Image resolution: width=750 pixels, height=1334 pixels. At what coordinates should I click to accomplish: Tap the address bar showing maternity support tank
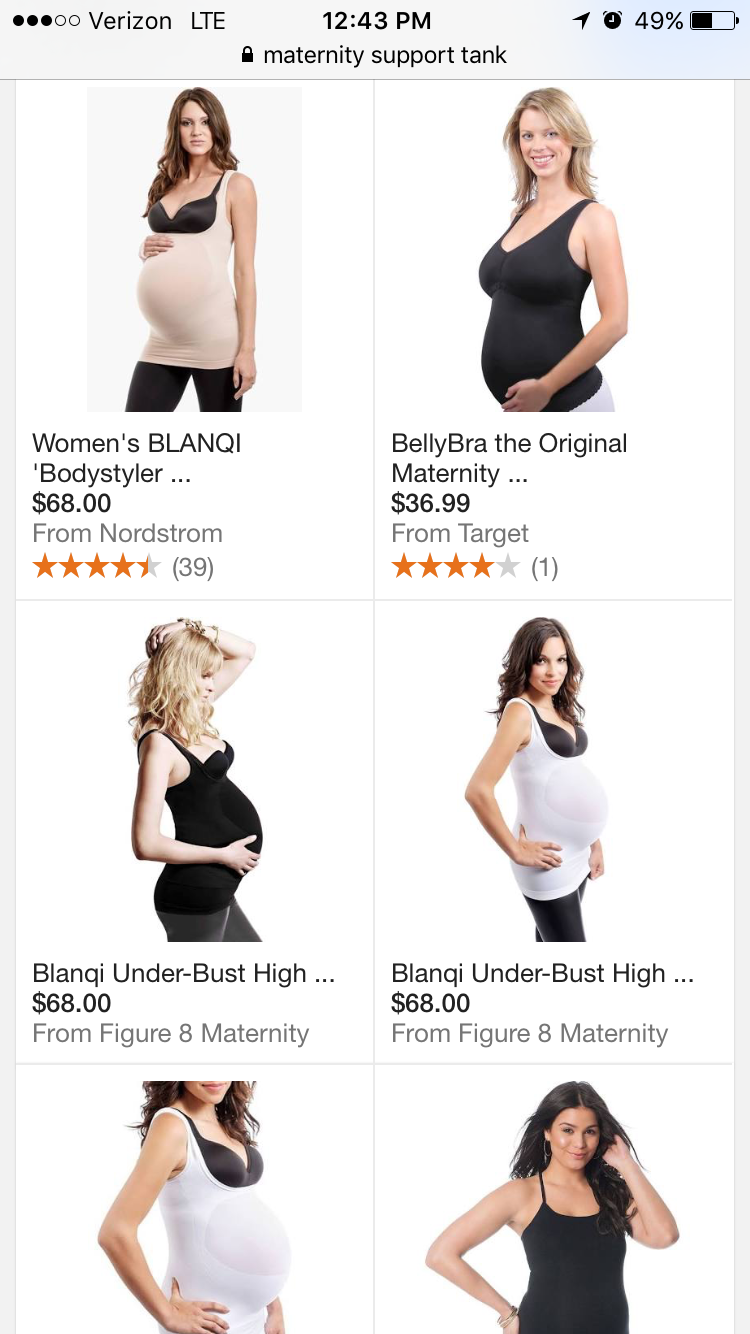pyautogui.click(x=375, y=55)
